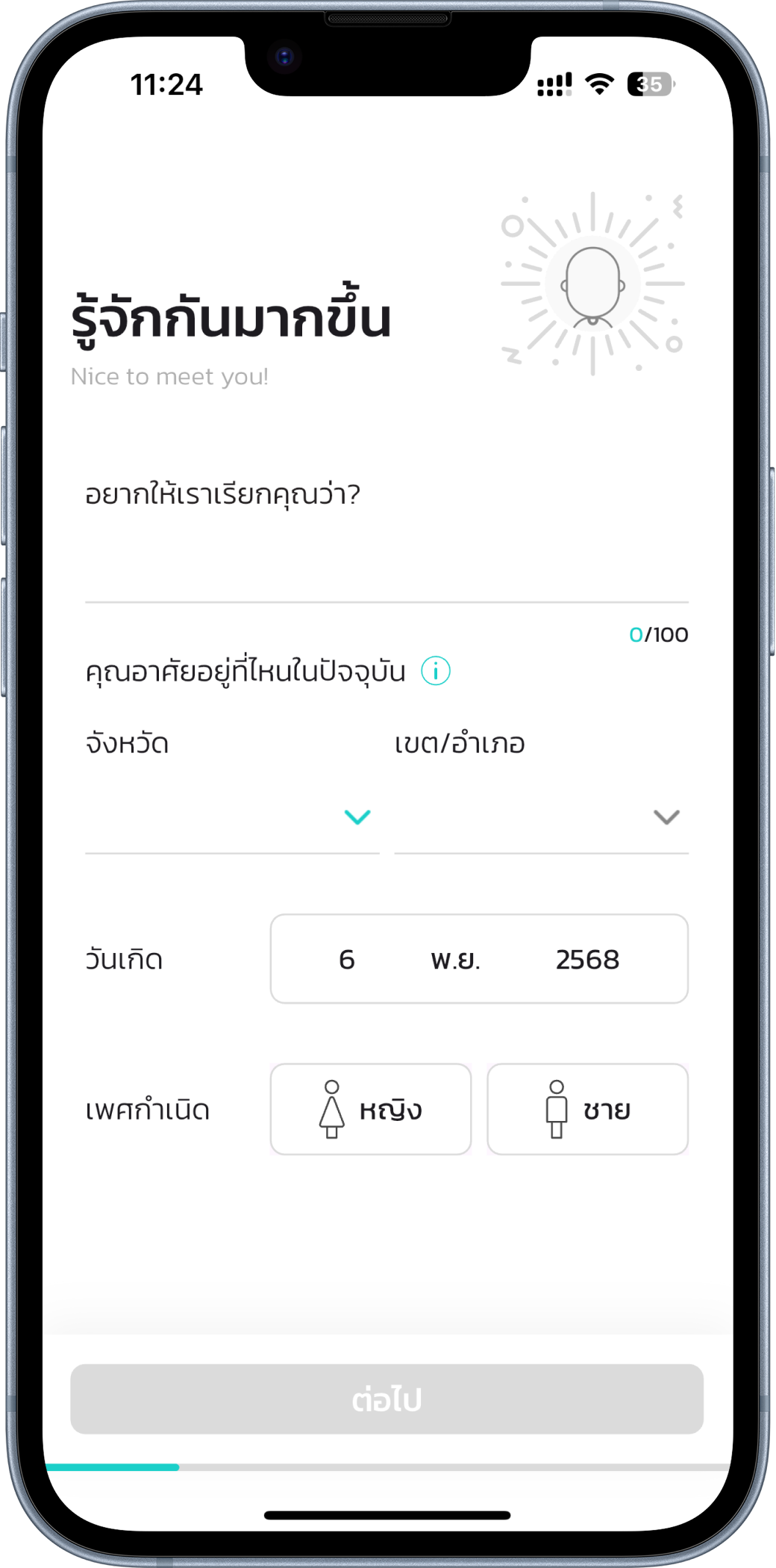The height and width of the screenshot is (1568, 776).
Task: Tap the ต่อไป button
Action: tap(387, 1399)
